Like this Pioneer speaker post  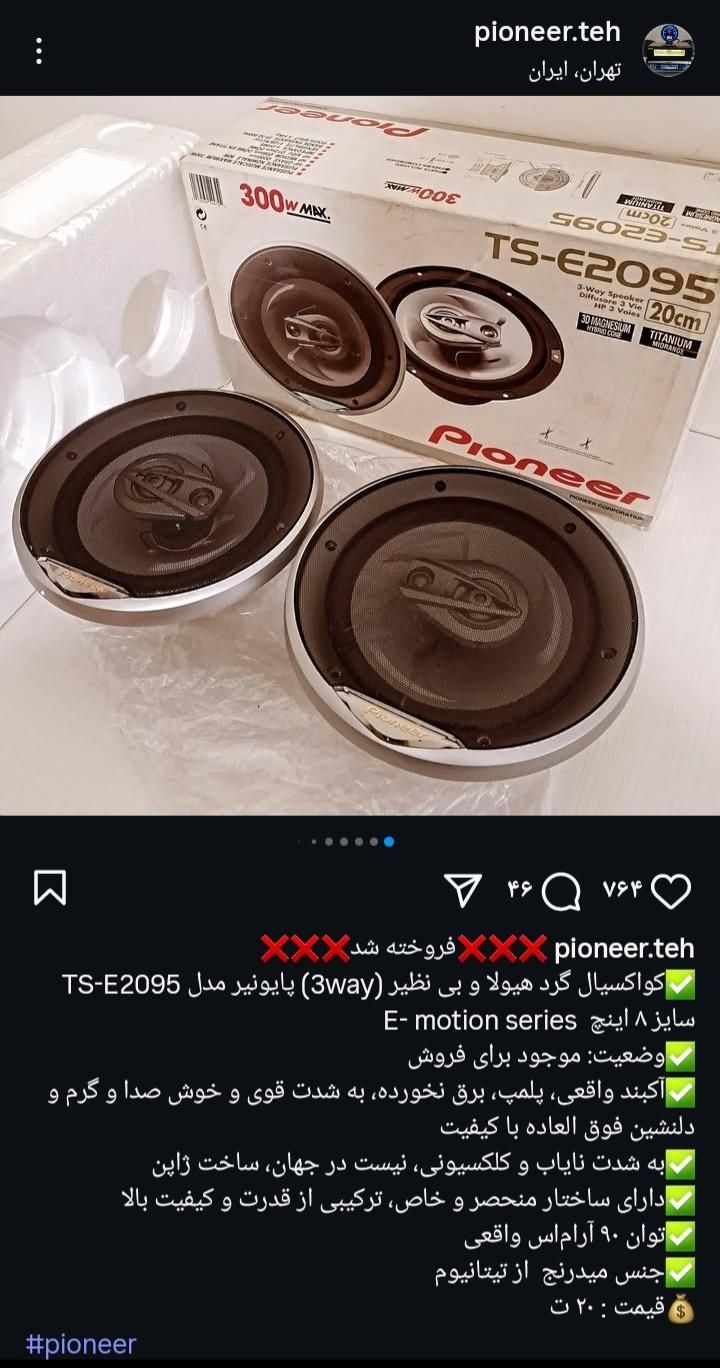[x=676, y=889]
